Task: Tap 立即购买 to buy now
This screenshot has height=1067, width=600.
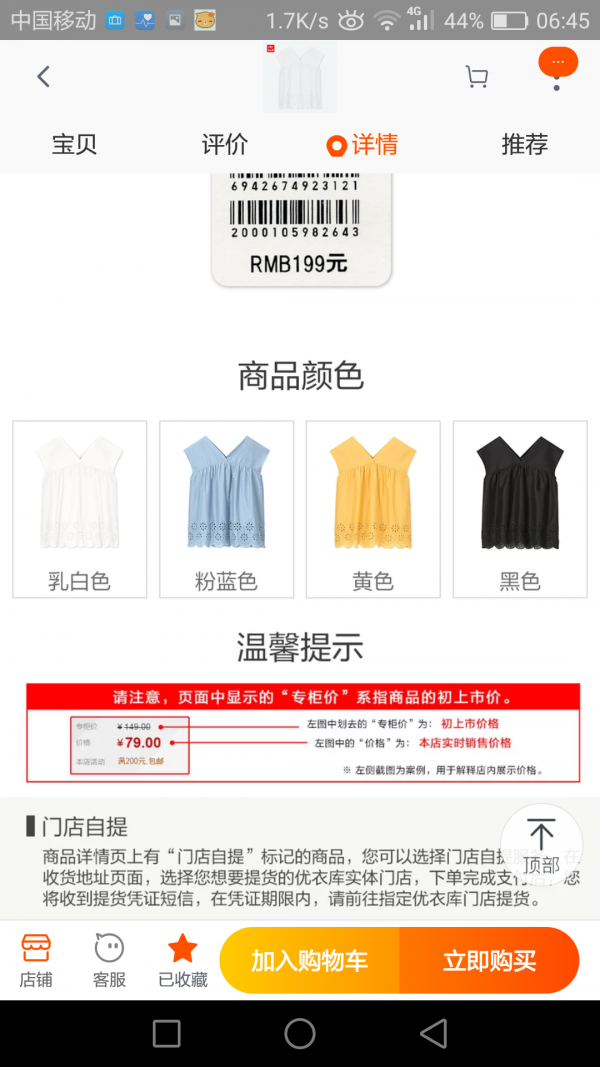Action: 490,960
